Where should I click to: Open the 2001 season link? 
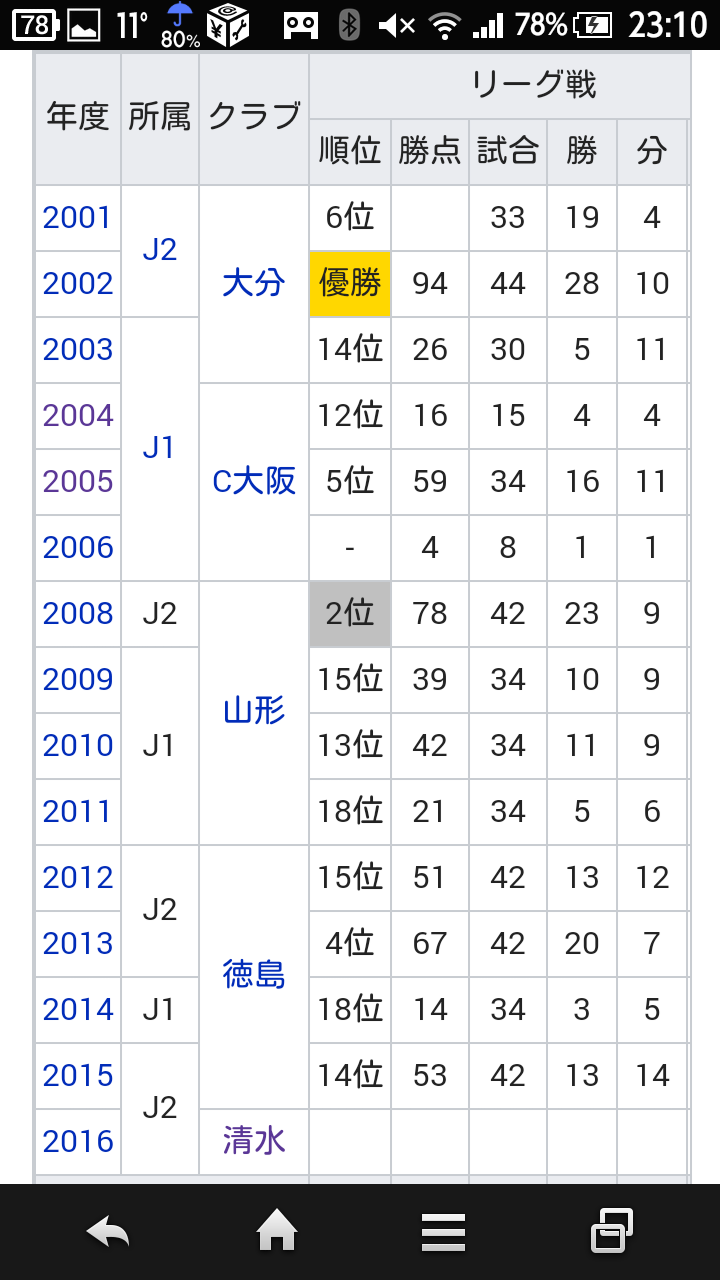(x=78, y=218)
